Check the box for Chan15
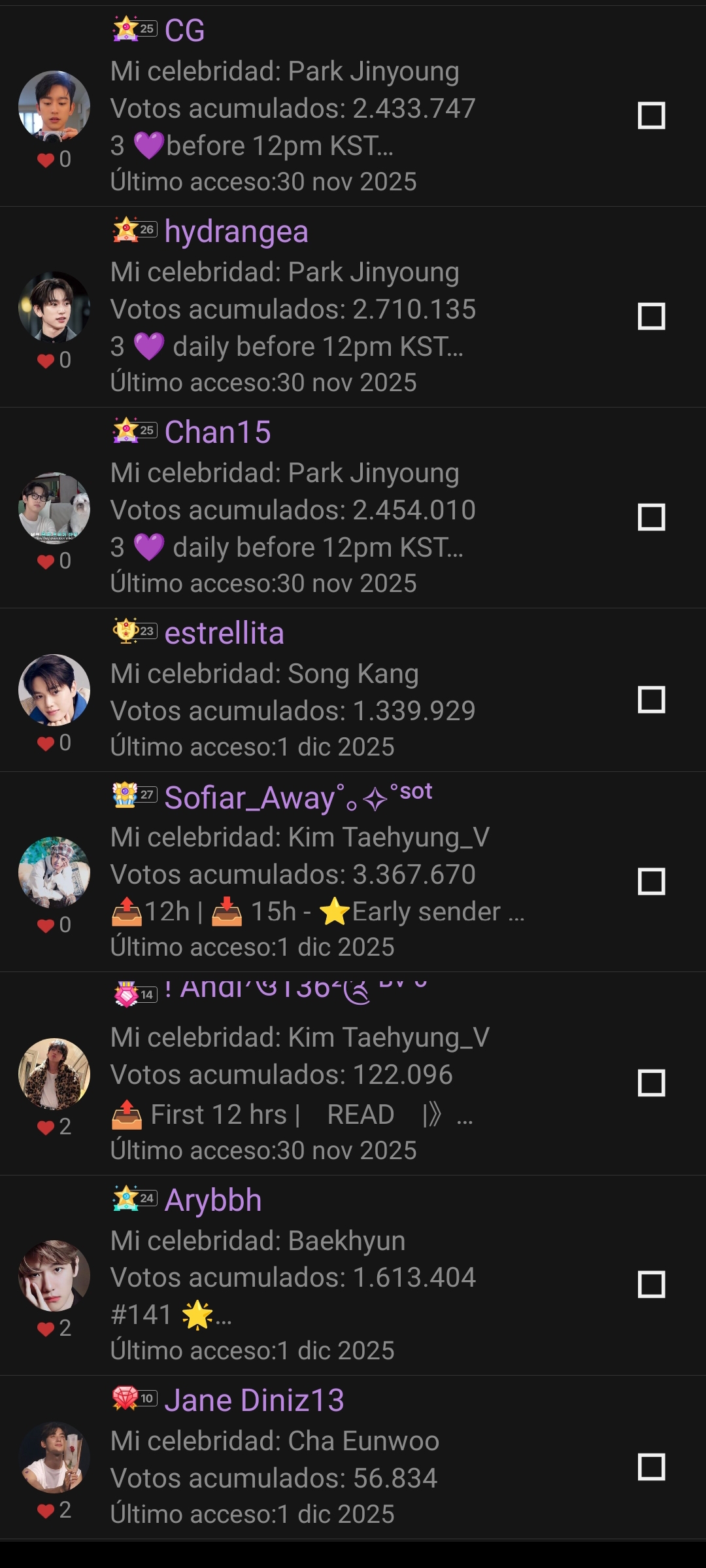This screenshot has width=706, height=1568. [x=651, y=517]
